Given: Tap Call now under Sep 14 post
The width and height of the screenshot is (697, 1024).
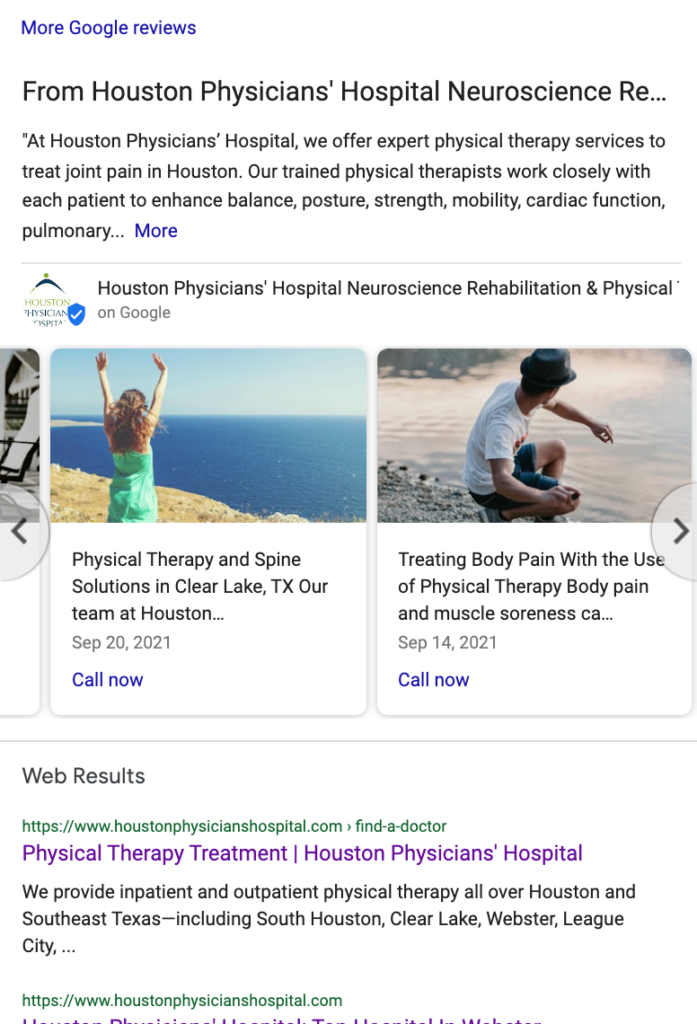Looking at the screenshot, I should click(x=433, y=680).
